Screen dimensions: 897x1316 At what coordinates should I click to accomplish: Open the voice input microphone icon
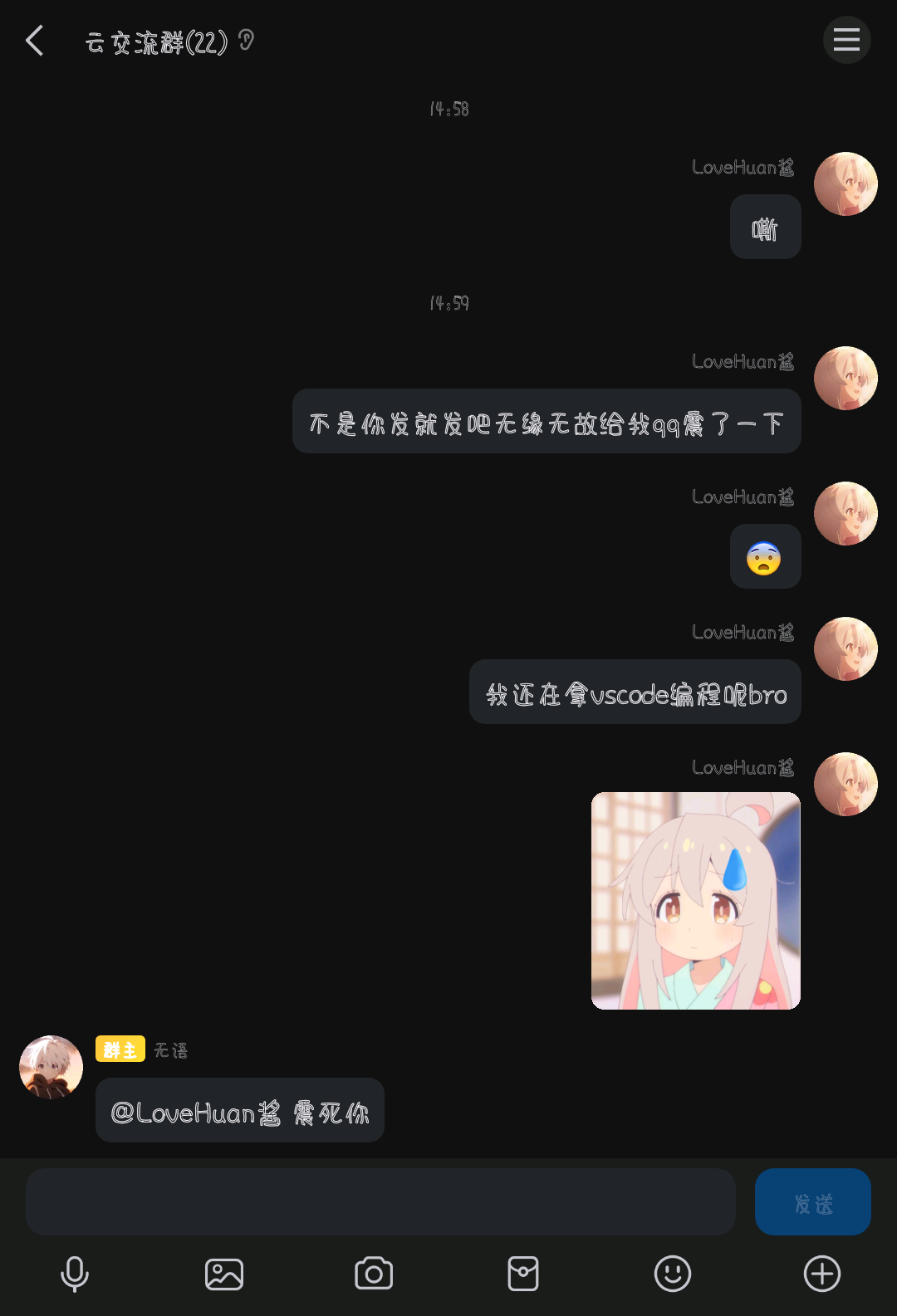[74, 1273]
